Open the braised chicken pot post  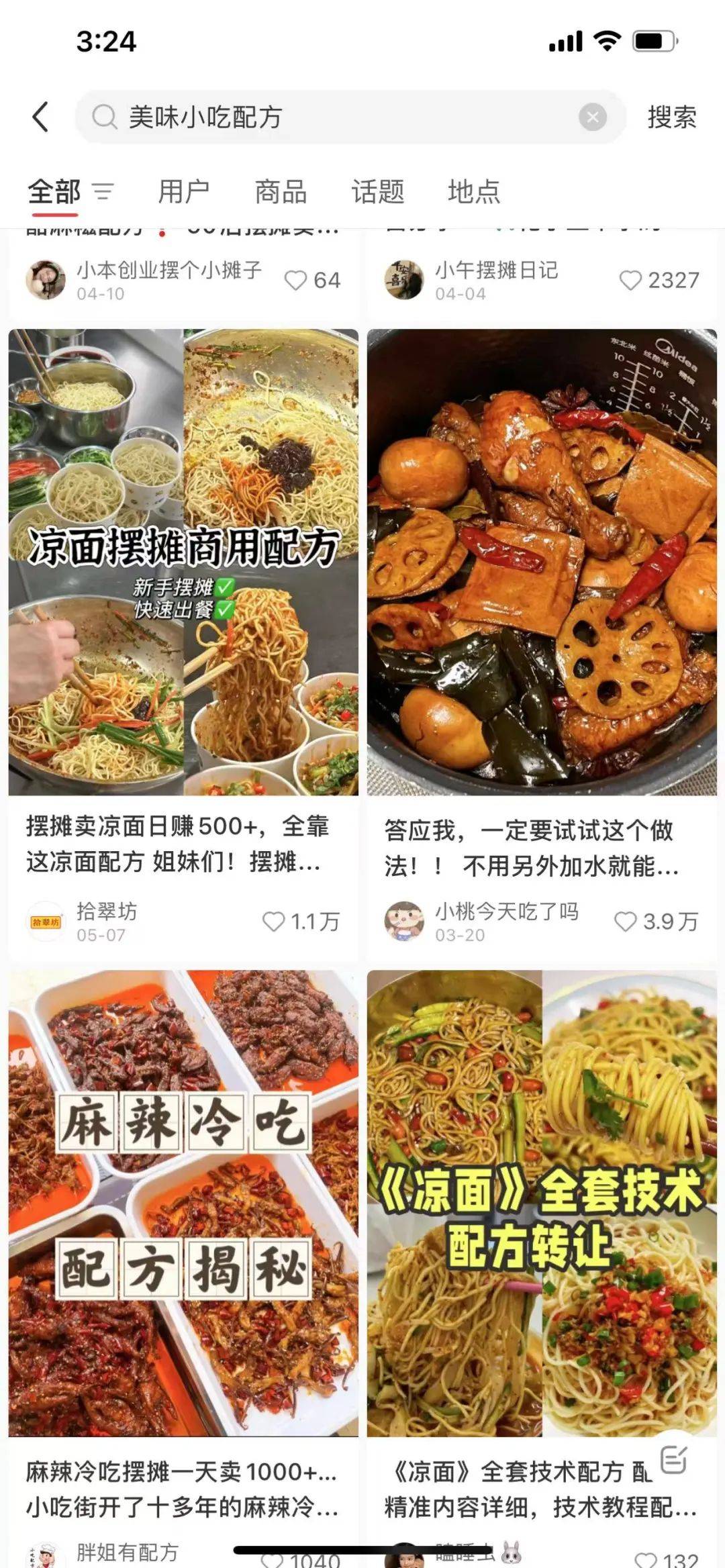[x=542, y=562]
